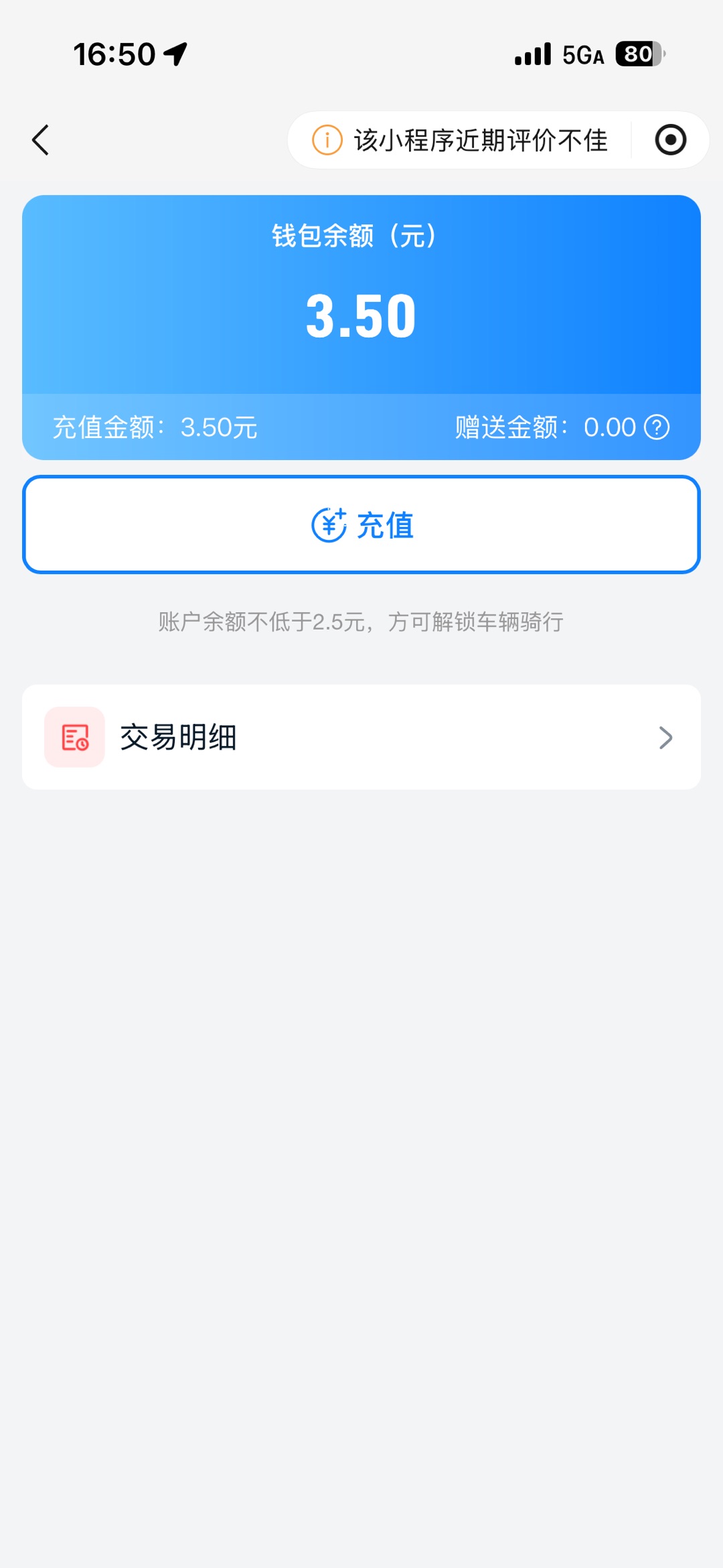The width and height of the screenshot is (723, 1568).
Task: Open 交易明细 transaction details
Action: [x=361, y=737]
